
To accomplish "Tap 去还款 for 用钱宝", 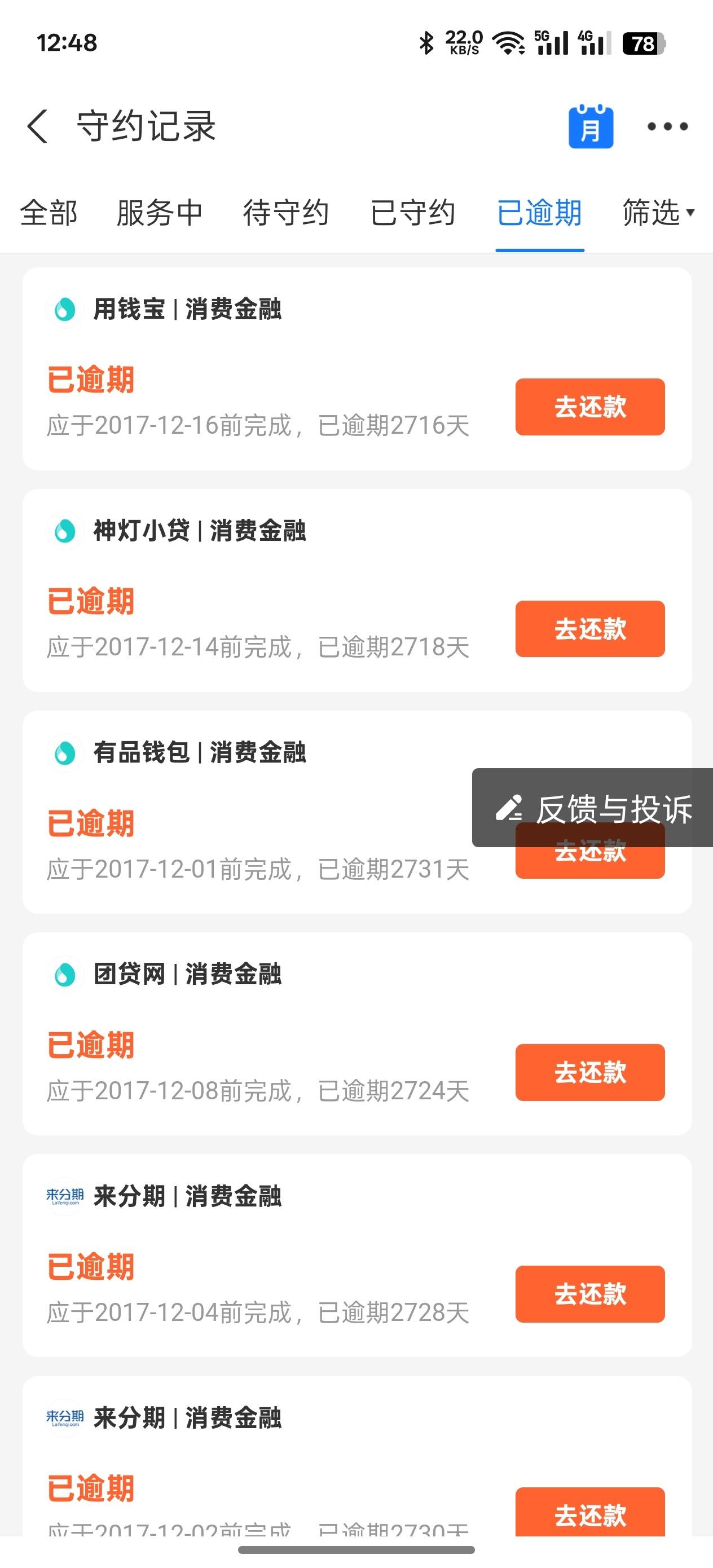I will (590, 407).
